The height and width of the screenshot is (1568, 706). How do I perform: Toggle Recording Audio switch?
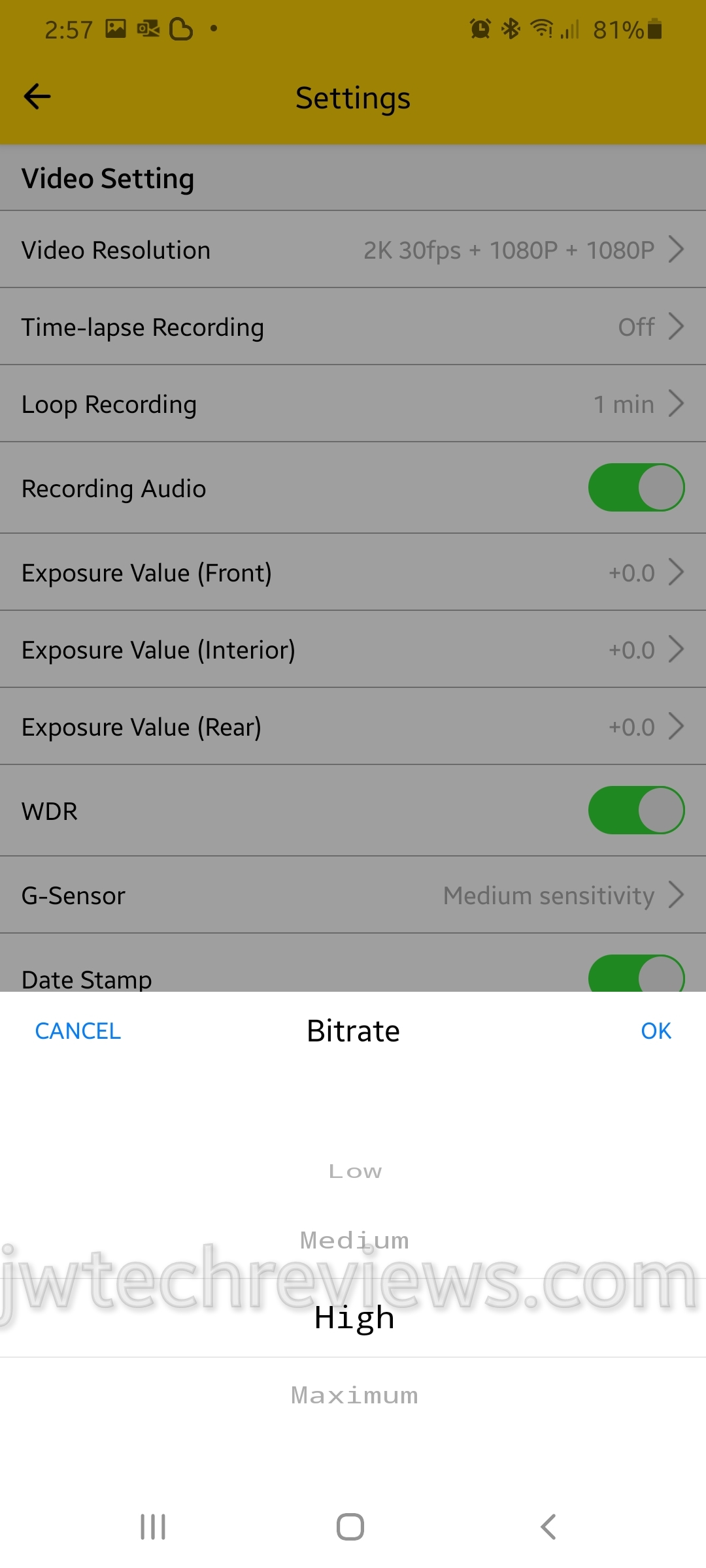636,488
